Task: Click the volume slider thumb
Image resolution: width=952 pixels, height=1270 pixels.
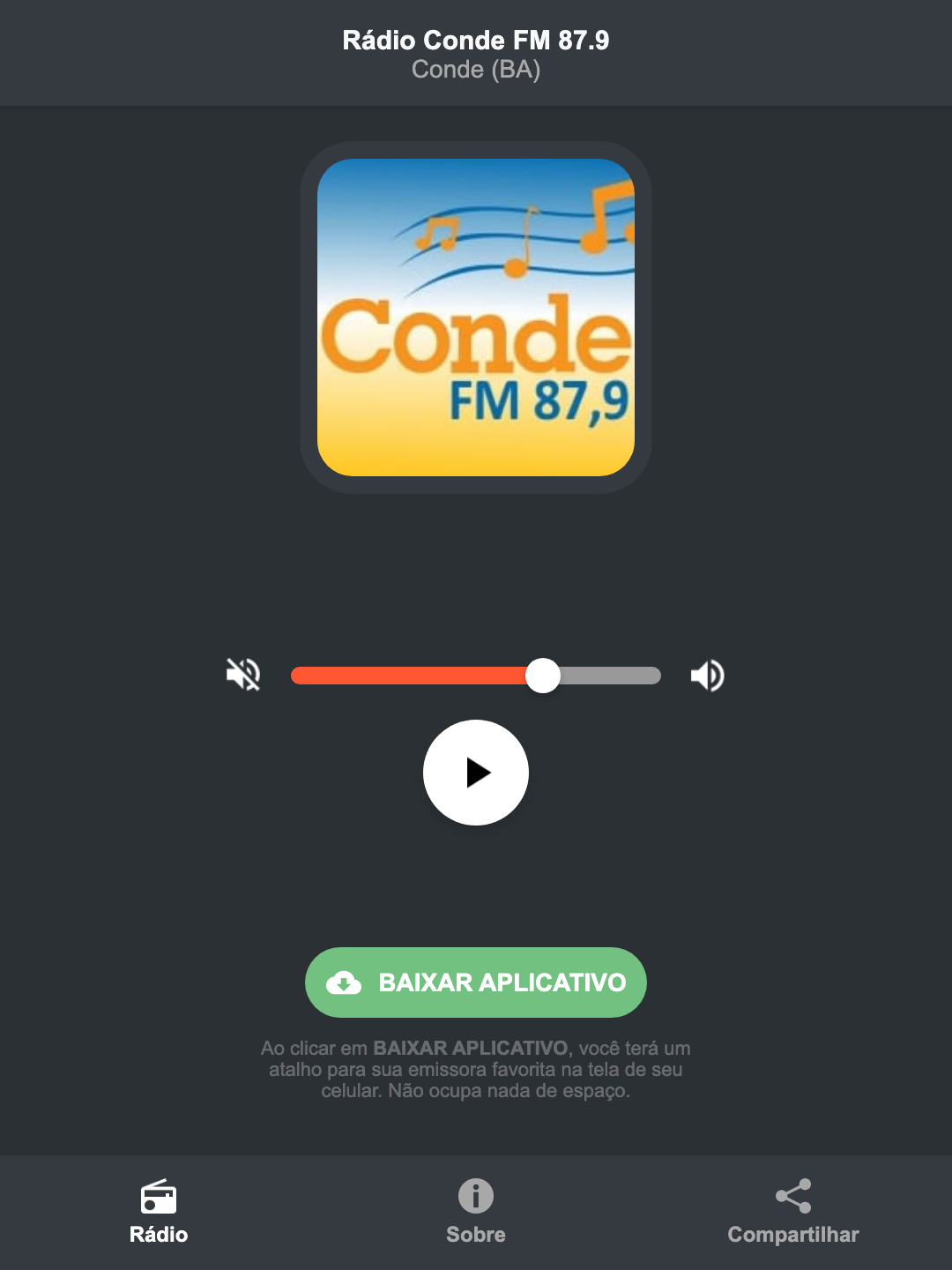Action: tap(544, 675)
